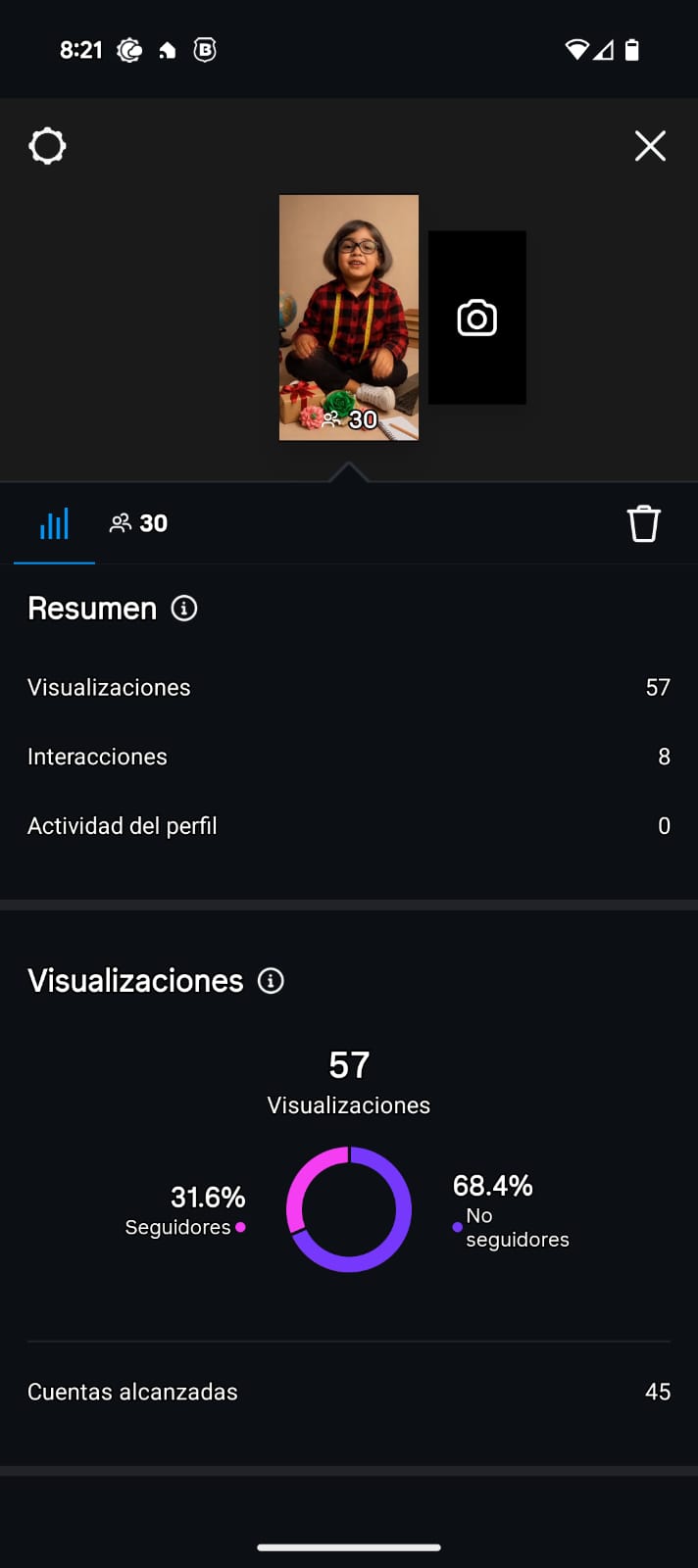698x1568 pixels.
Task: Switch to the 30 viewers tab
Action: click(x=138, y=523)
